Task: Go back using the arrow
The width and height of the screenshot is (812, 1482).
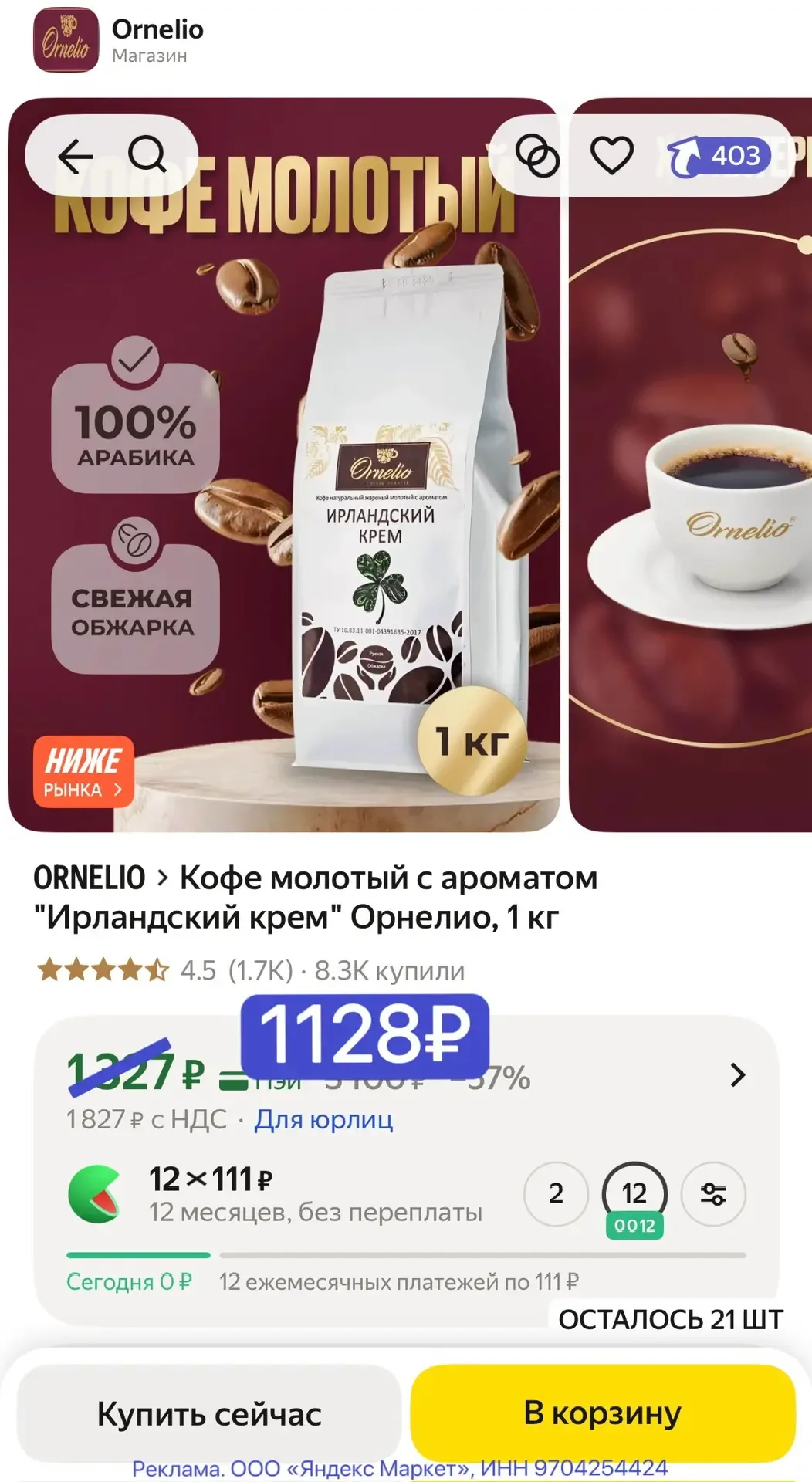Action: [x=75, y=157]
